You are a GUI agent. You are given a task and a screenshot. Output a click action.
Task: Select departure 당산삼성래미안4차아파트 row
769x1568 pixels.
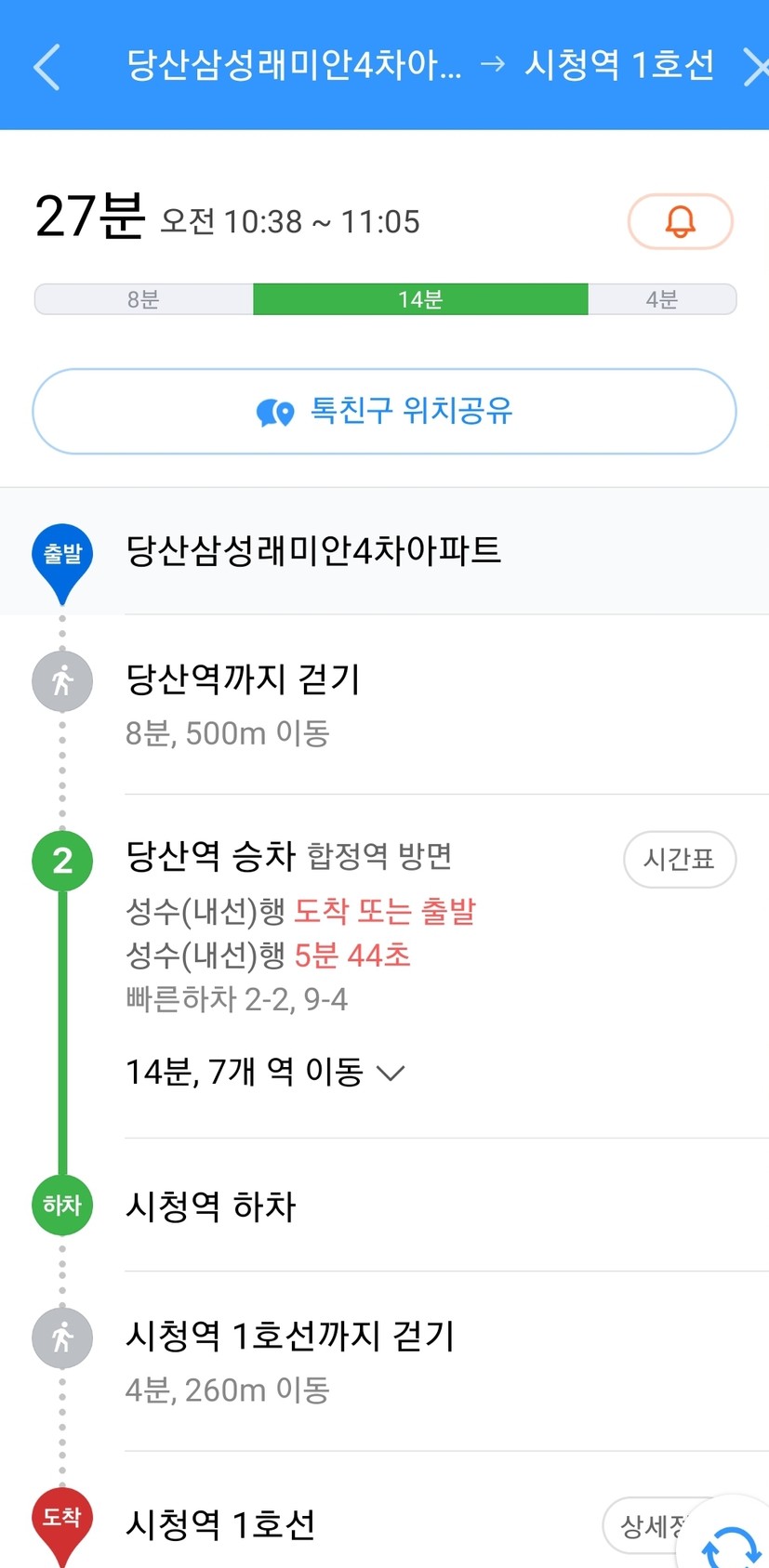coord(384,550)
